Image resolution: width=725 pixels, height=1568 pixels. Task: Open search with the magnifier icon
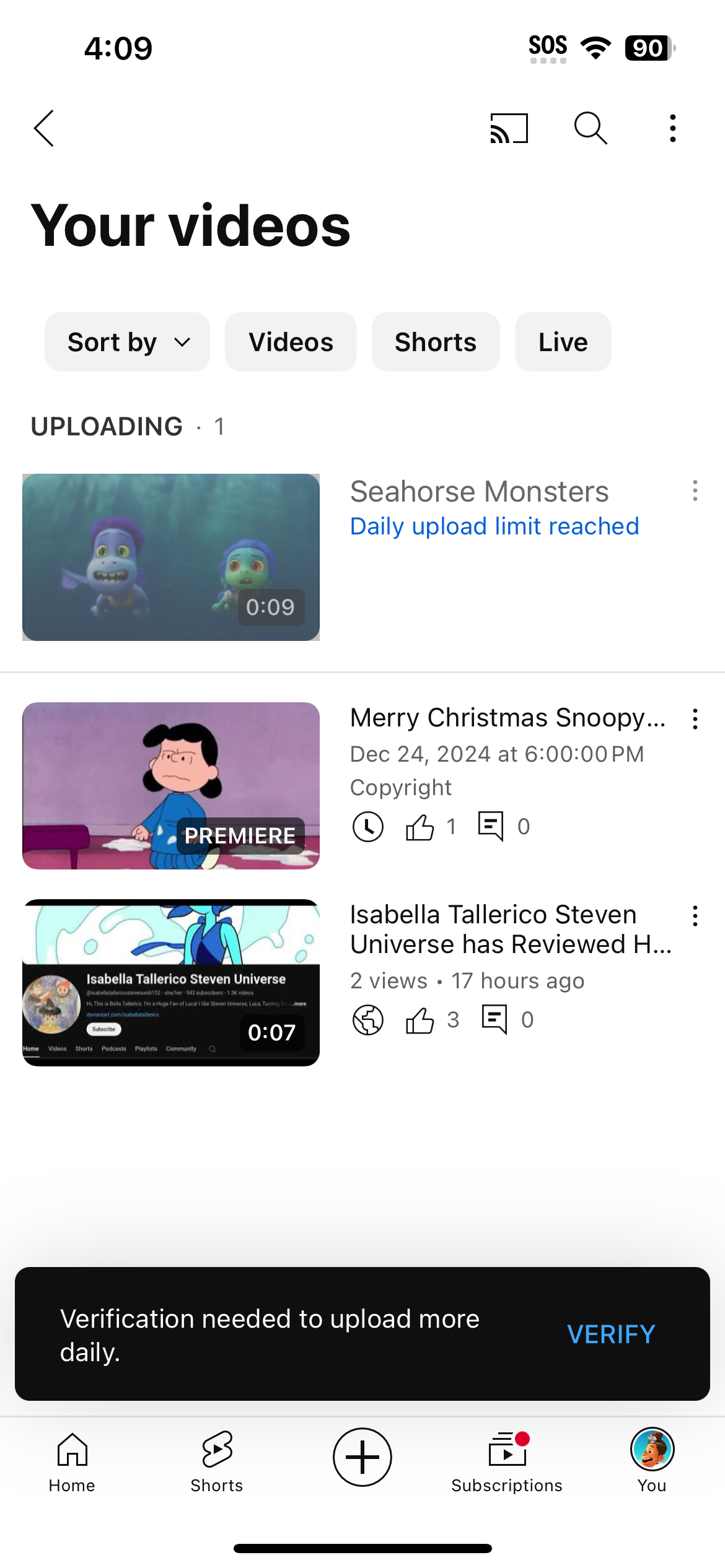[x=591, y=128]
